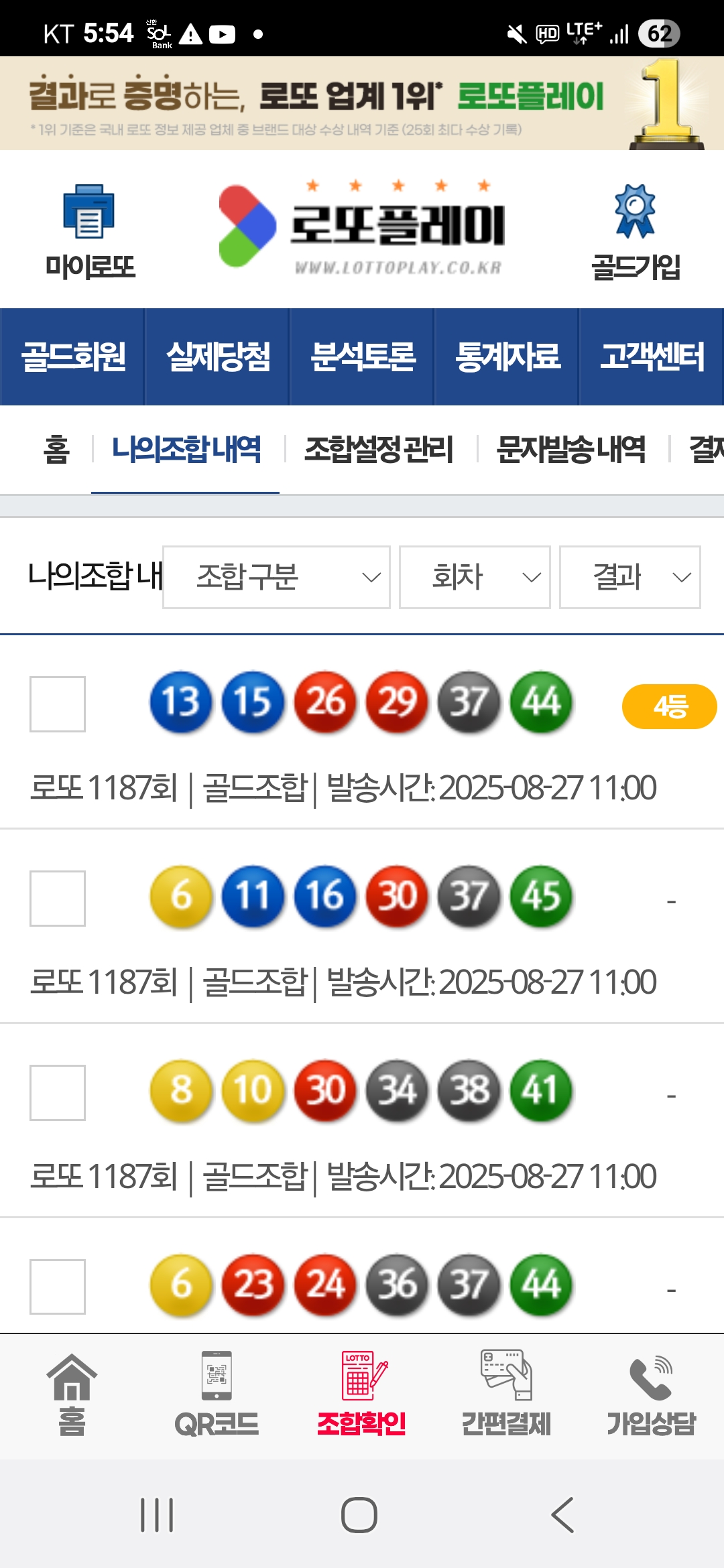
Task: Check the box for combination 6 11 16
Action: [x=58, y=899]
